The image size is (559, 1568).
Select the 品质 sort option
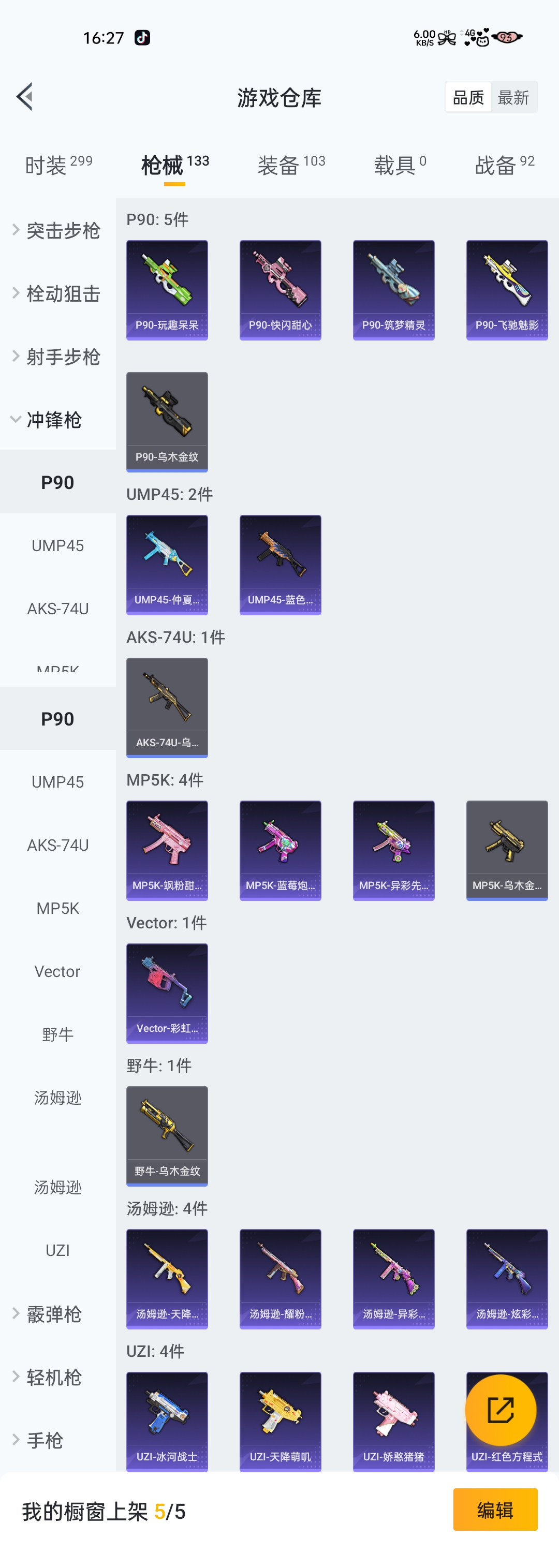click(x=468, y=97)
